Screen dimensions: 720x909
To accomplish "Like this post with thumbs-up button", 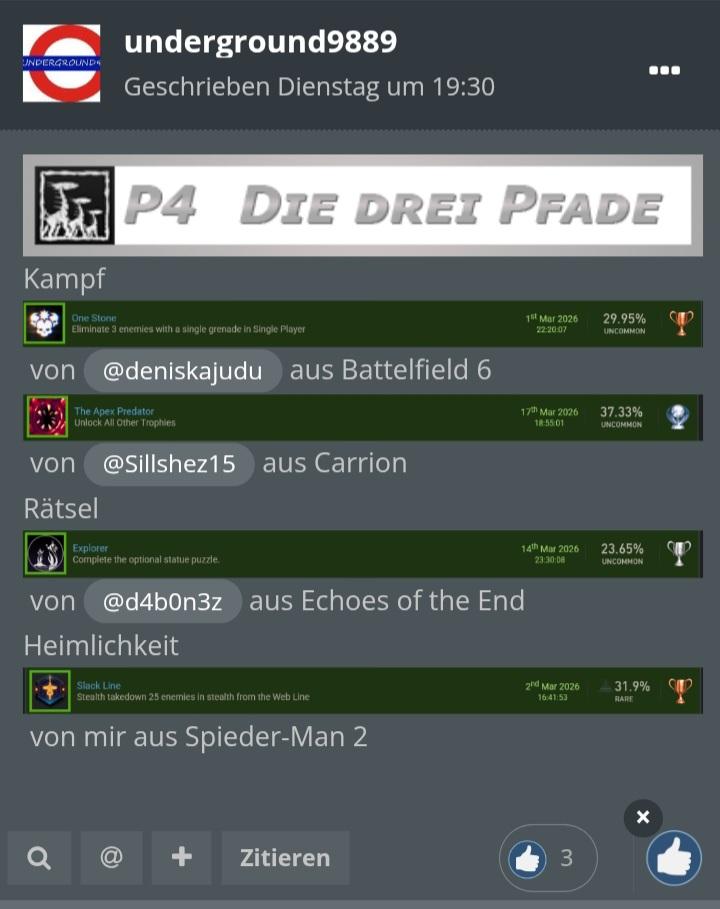I will [x=674, y=858].
